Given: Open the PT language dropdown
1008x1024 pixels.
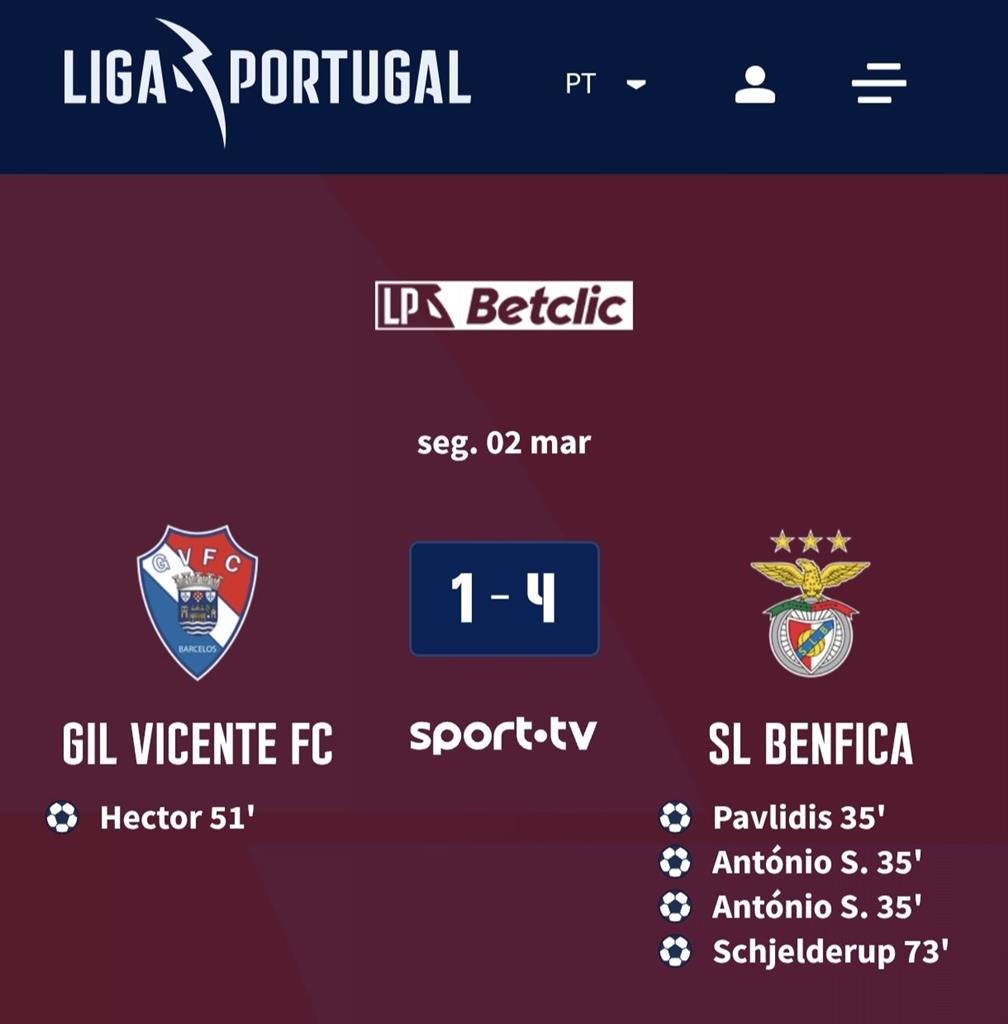Looking at the screenshot, I should click(606, 84).
